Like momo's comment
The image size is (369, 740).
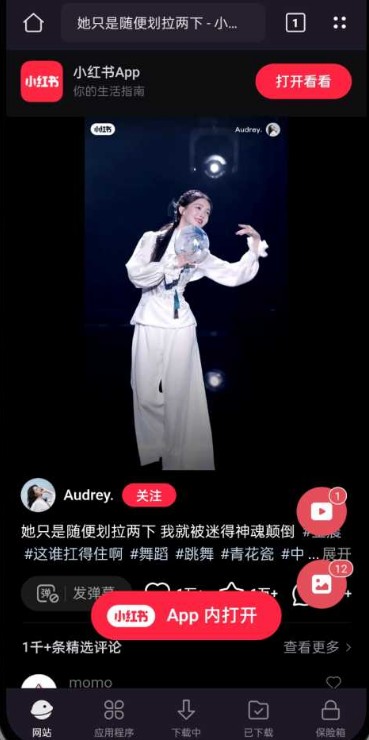tap(334, 682)
